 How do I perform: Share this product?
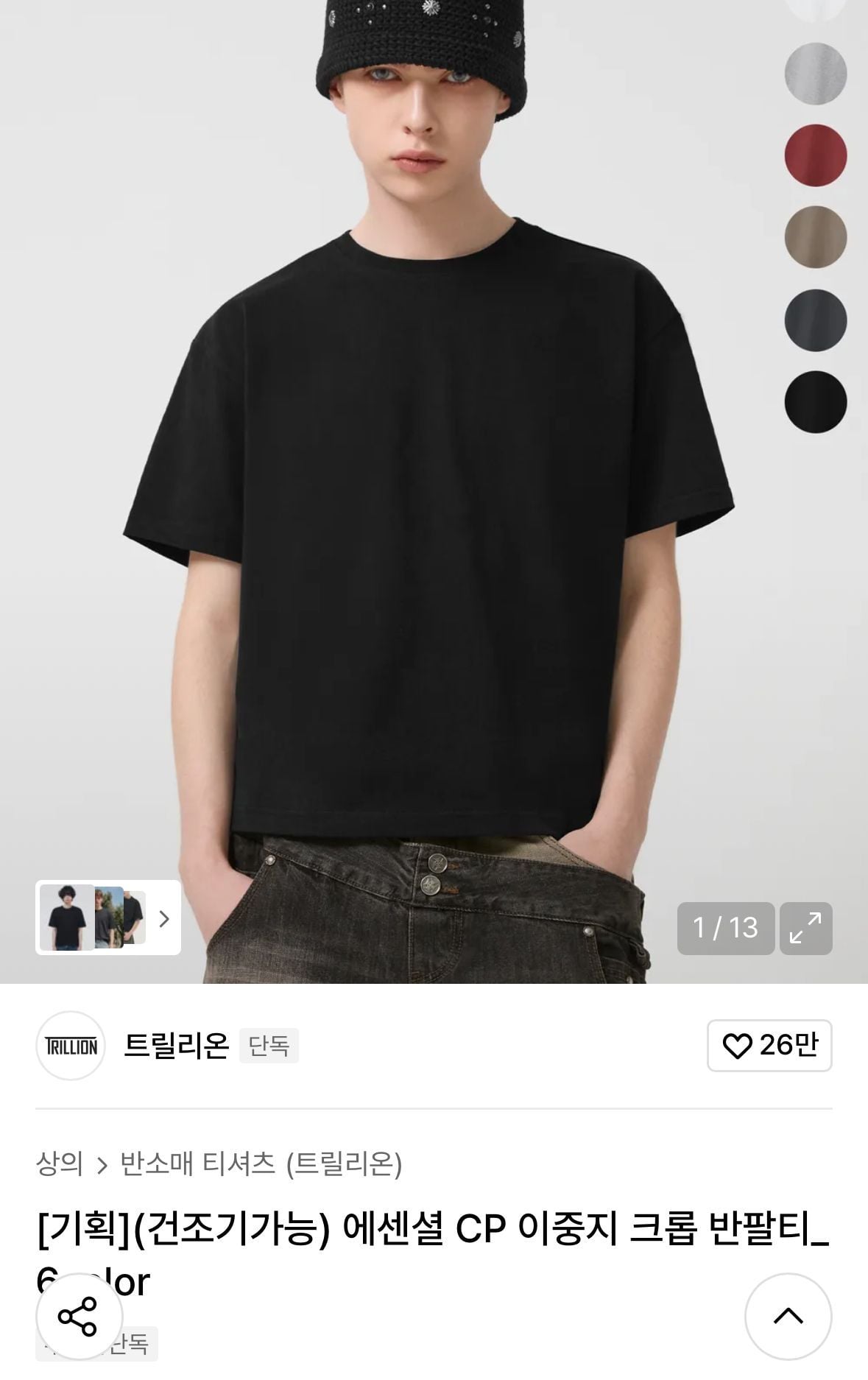(78, 1316)
